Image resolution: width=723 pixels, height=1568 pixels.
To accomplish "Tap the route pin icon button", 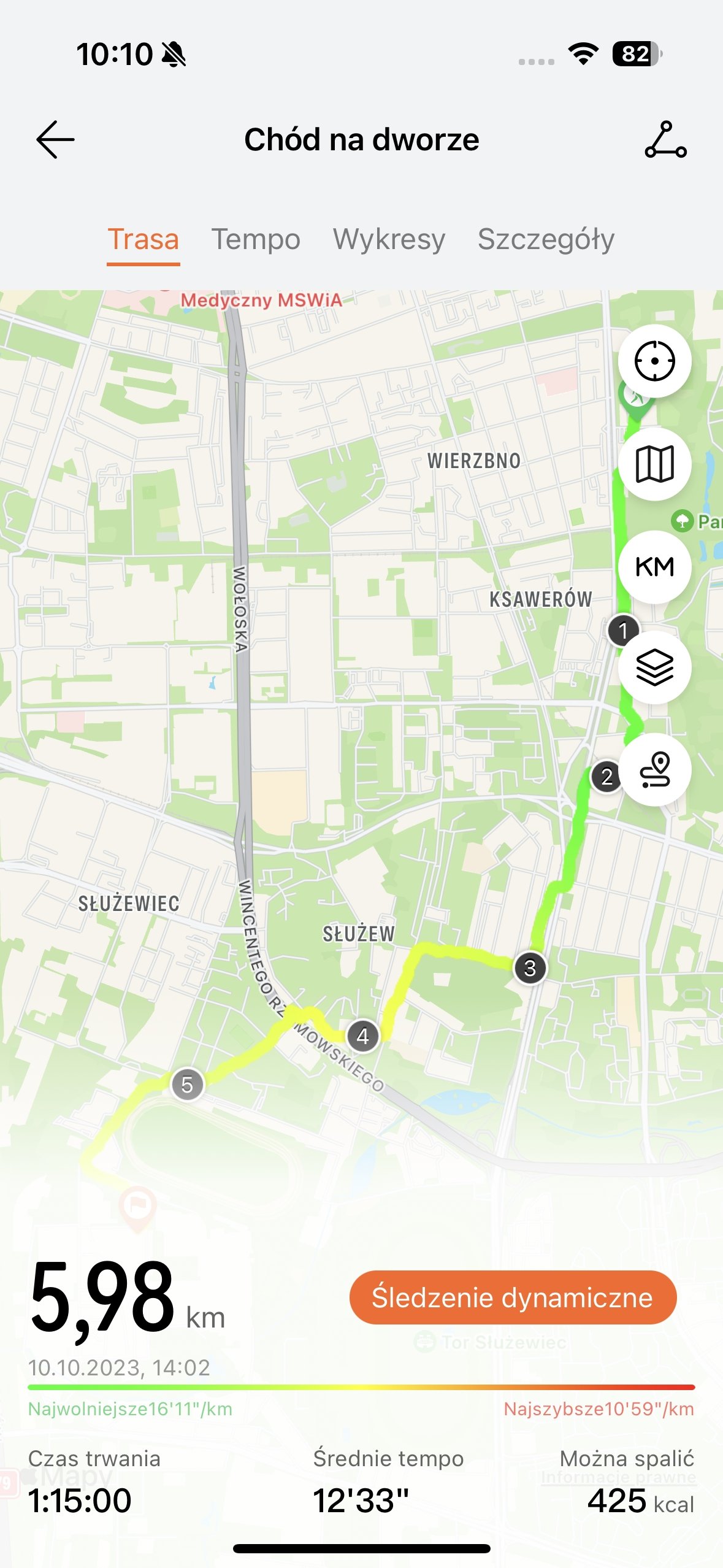I will point(654,769).
